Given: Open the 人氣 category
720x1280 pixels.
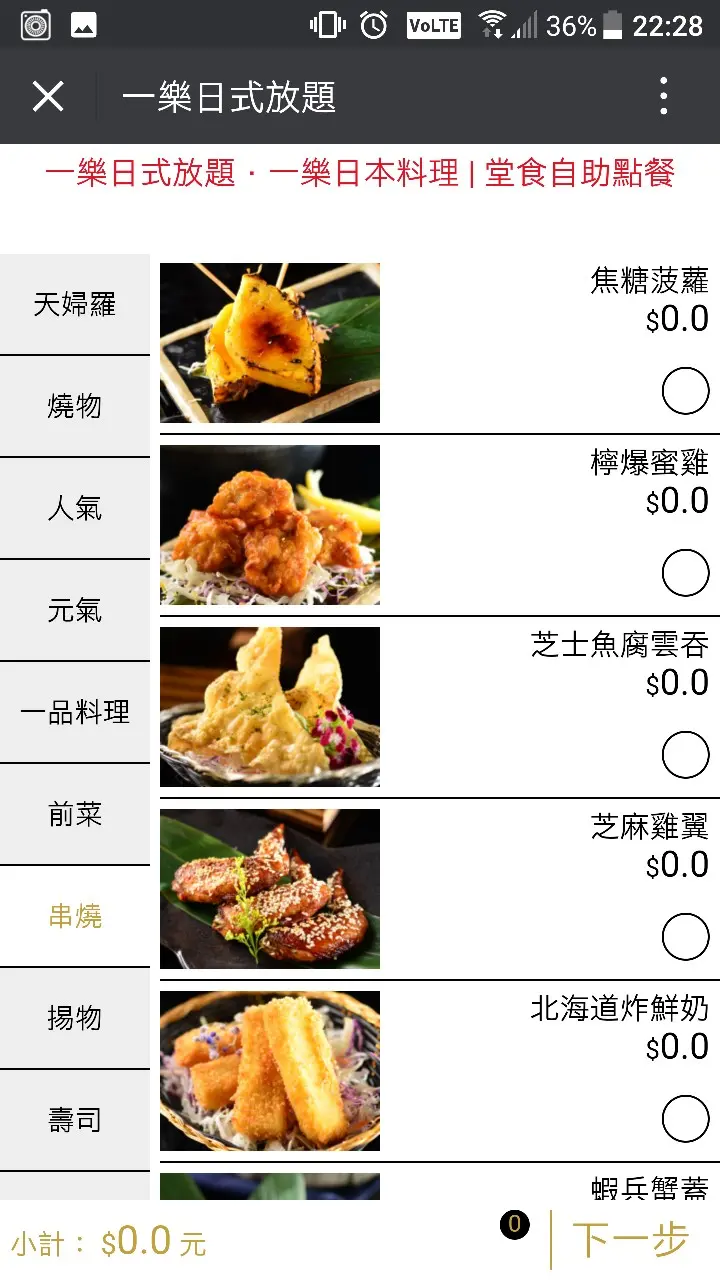Looking at the screenshot, I should [x=75, y=508].
